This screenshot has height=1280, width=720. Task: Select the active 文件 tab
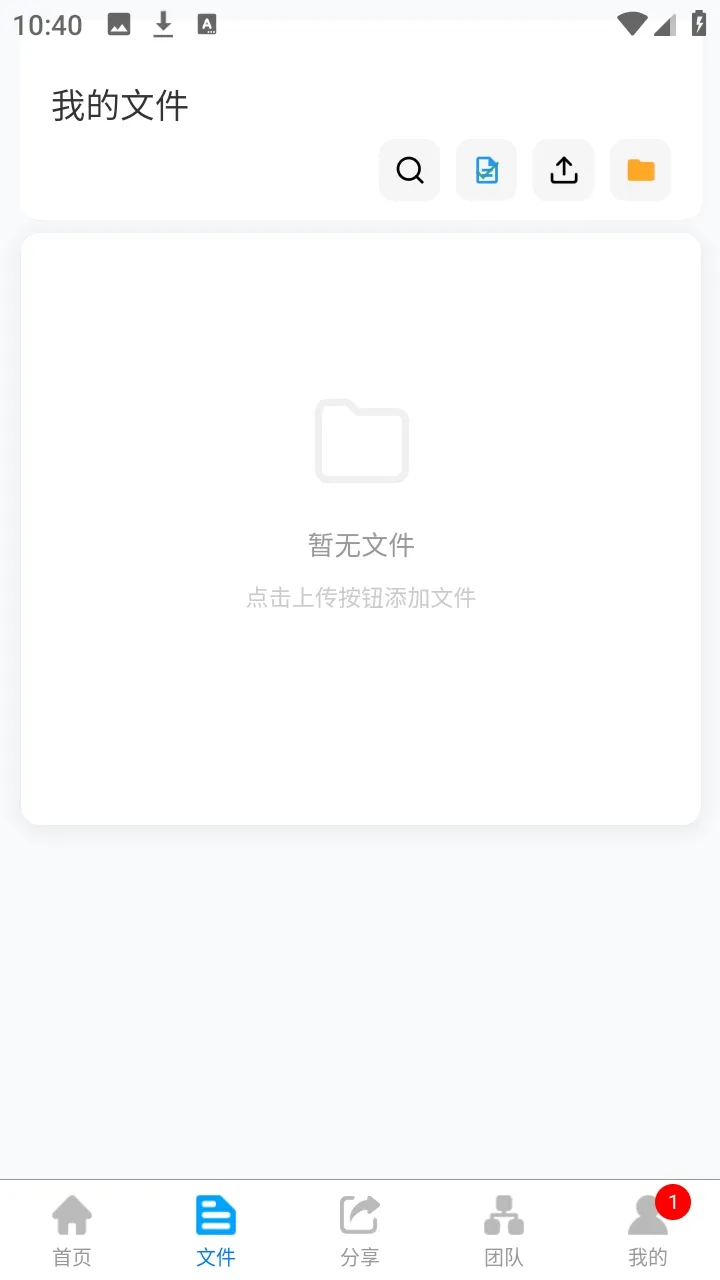[215, 1230]
